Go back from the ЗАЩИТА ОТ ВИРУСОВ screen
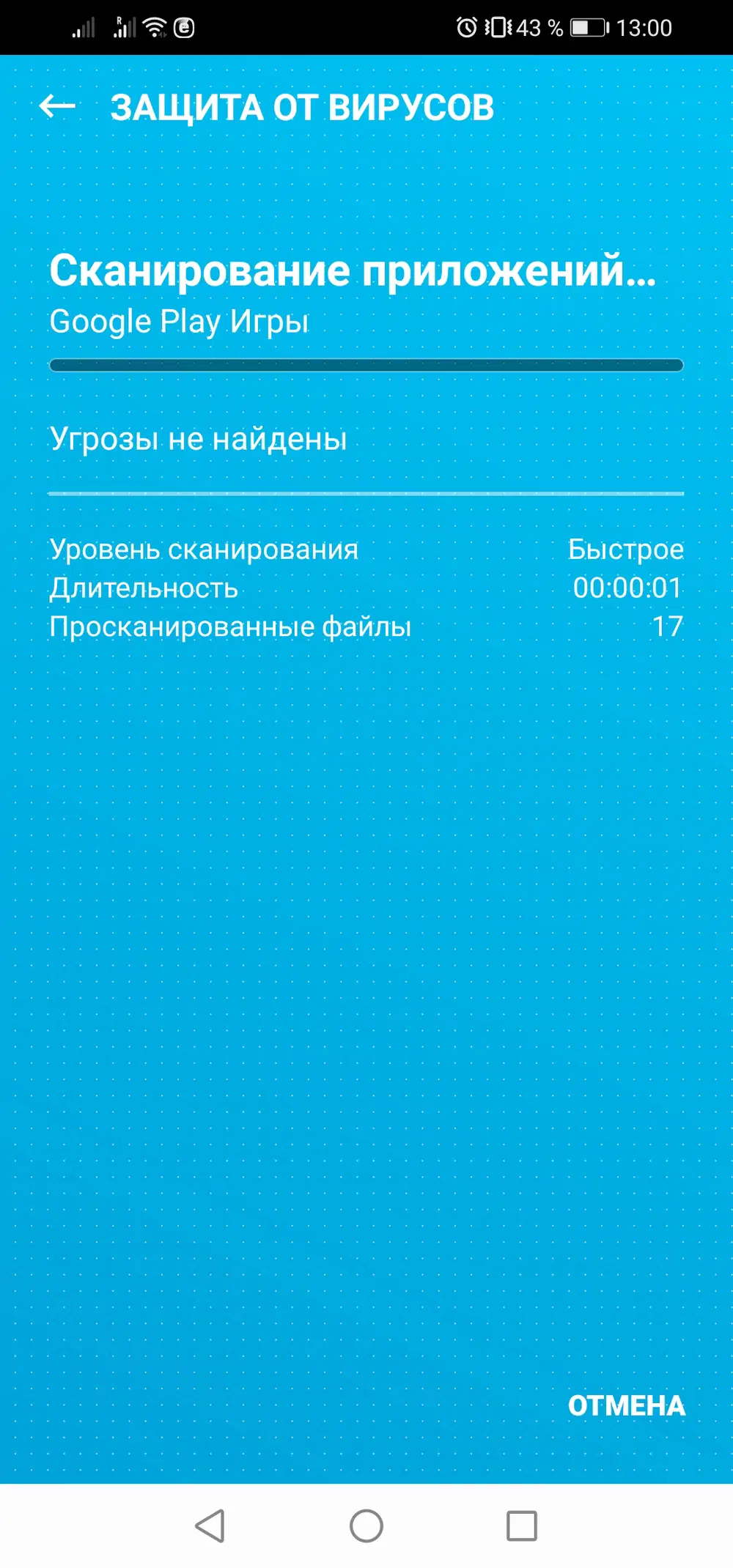Screen dimensions: 733x1568 (57, 107)
